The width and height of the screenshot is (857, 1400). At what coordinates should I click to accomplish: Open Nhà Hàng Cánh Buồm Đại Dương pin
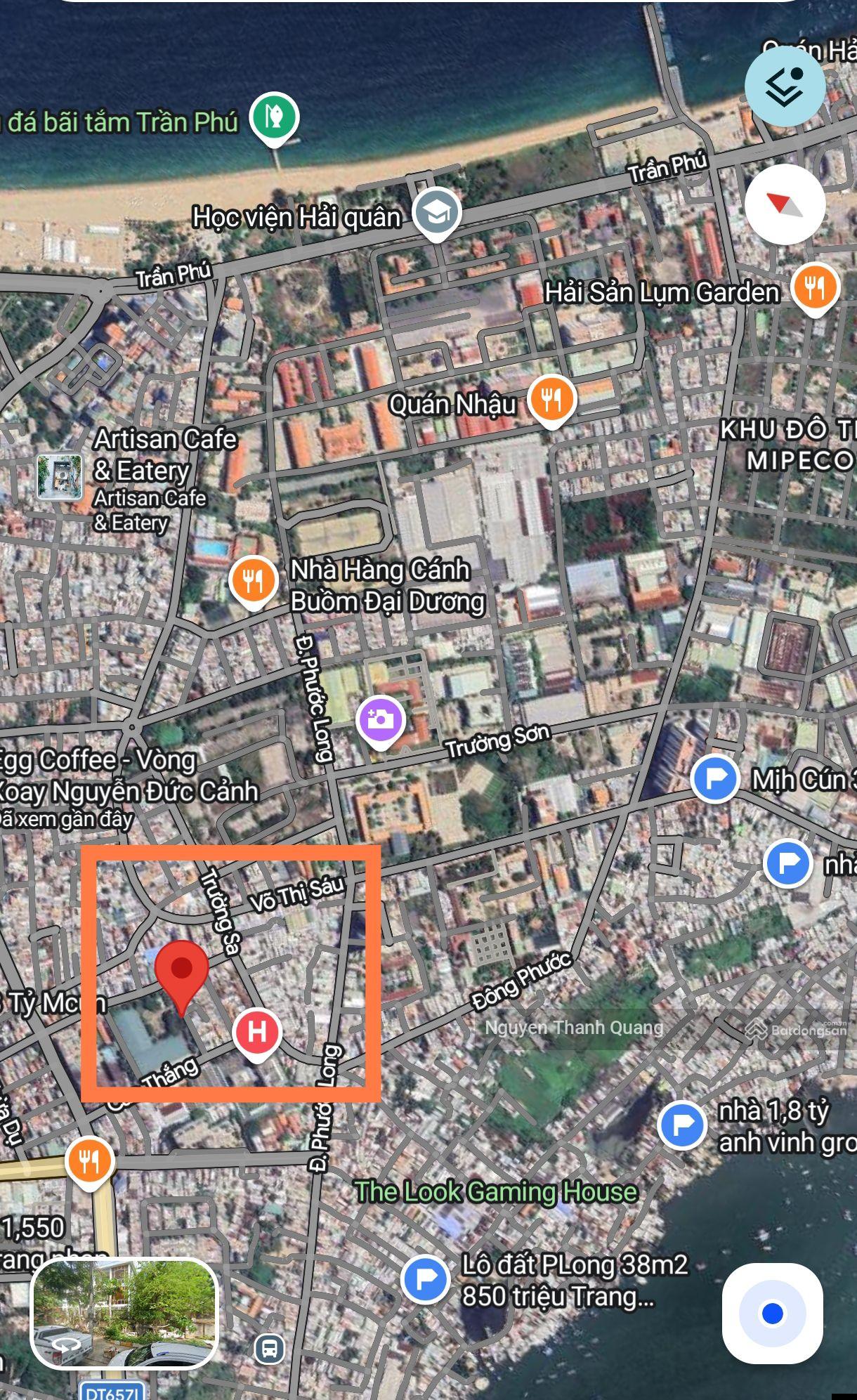pos(253,580)
